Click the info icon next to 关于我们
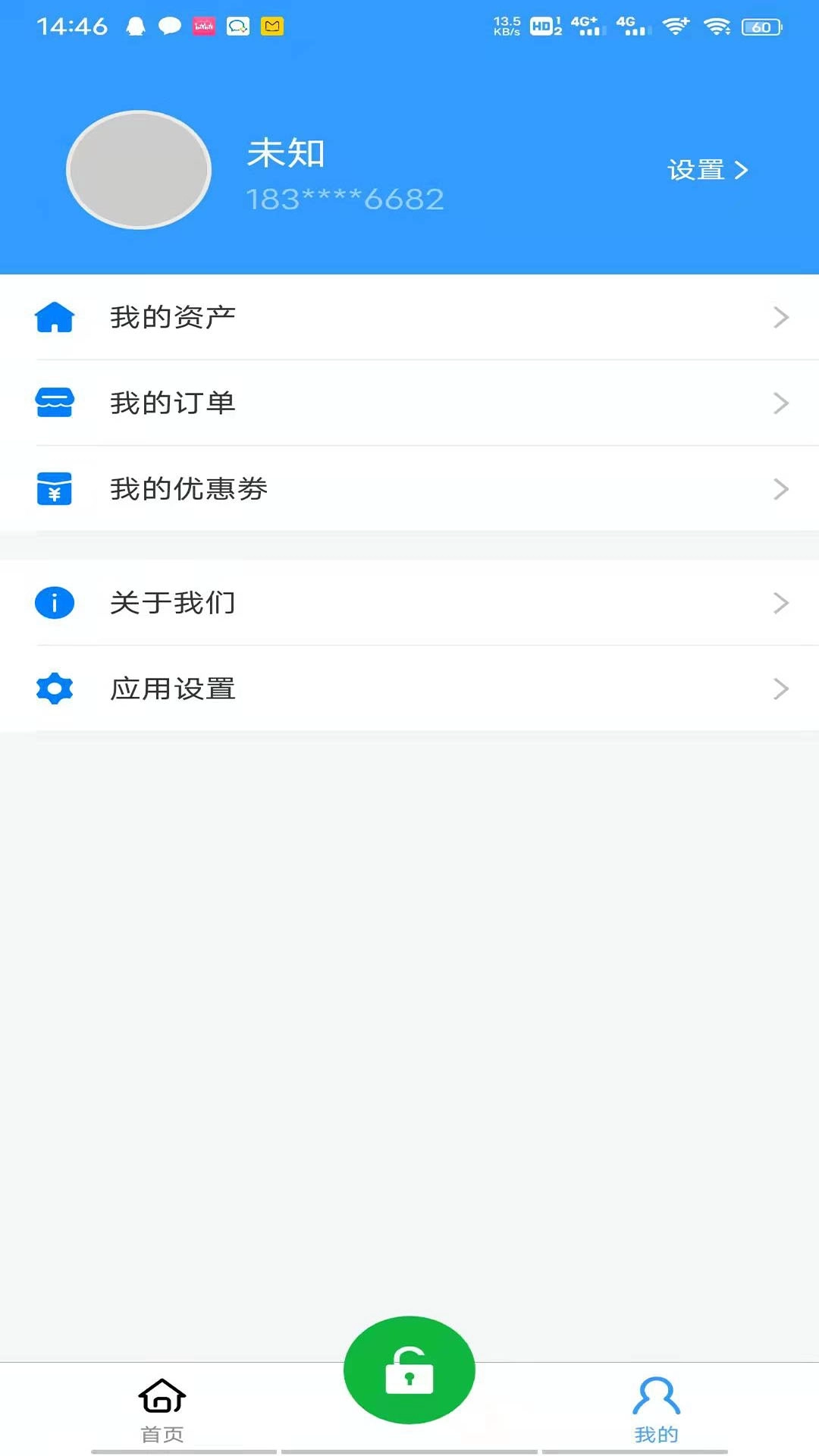This screenshot has height=1456, width=819. (54, 603)
